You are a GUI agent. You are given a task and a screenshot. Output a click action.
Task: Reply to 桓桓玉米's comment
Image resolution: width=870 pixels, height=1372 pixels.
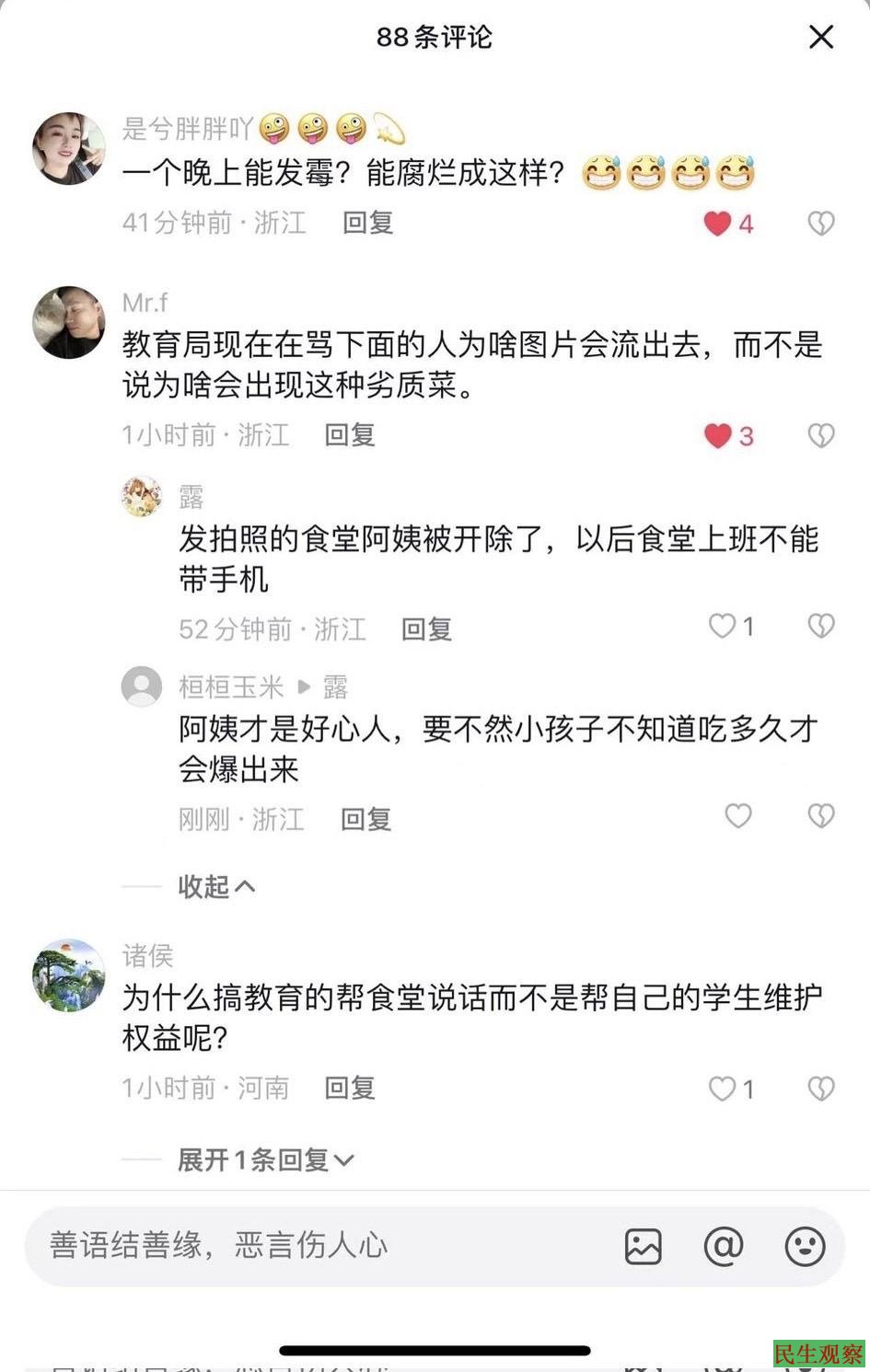point(365,819)
